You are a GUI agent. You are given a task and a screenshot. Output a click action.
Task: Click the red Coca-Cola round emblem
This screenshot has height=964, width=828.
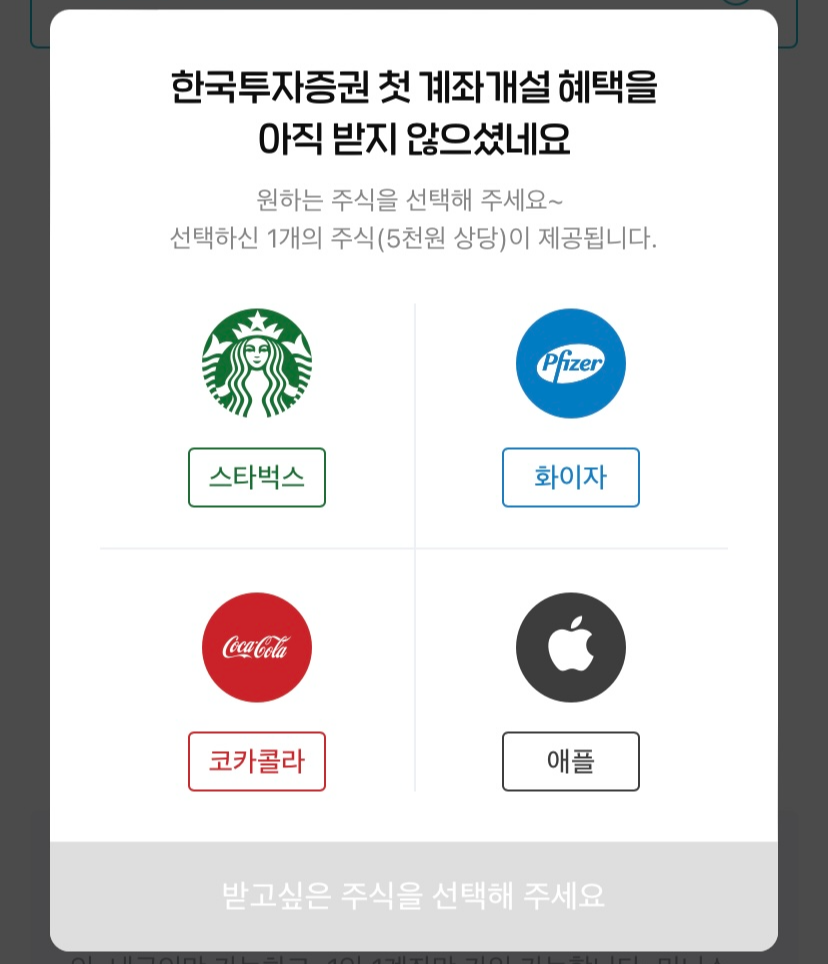click(257, 647)
